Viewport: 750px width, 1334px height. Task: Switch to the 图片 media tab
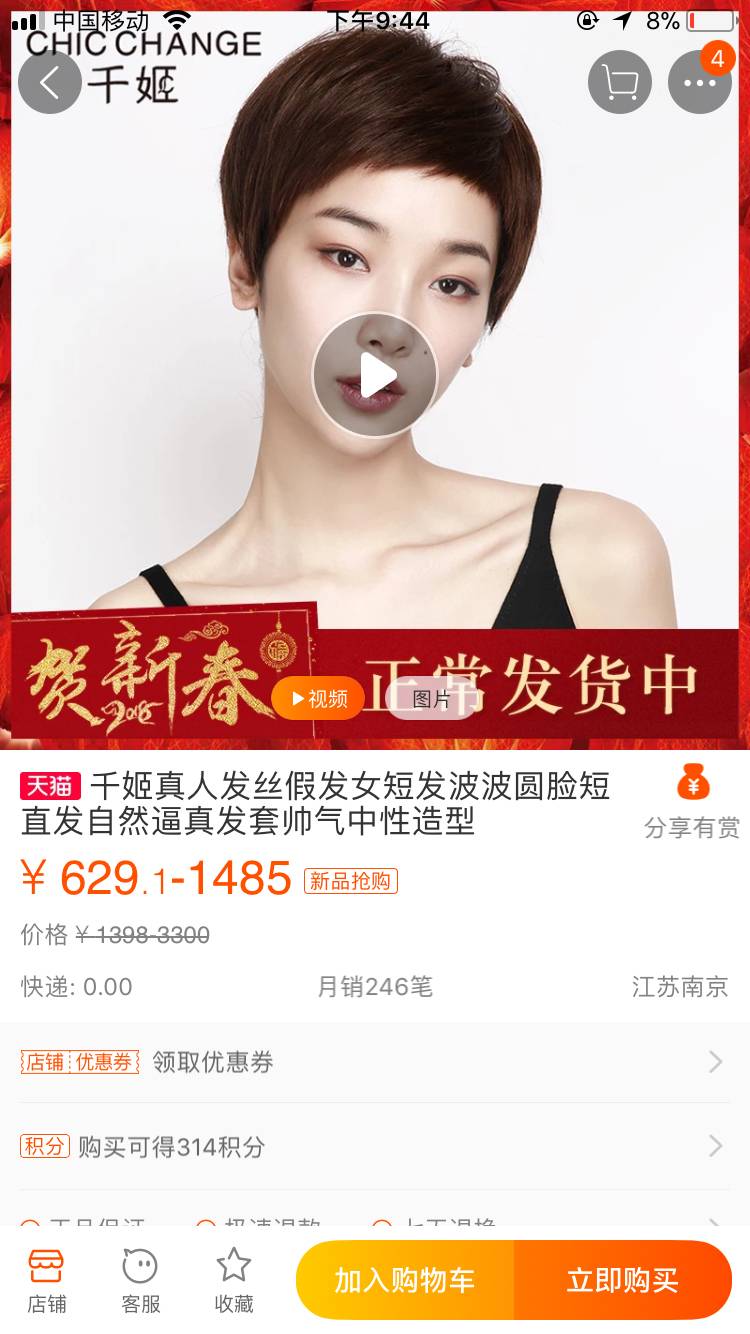click(x=431, y=699)
